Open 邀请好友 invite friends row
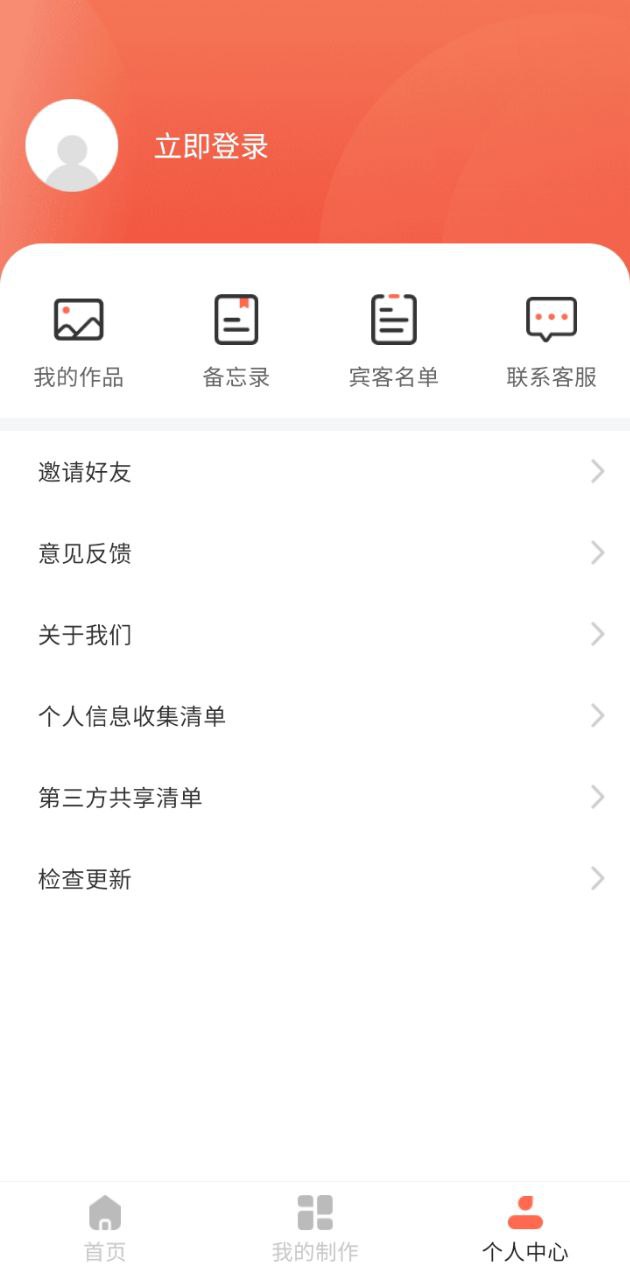This screenshot has width=630, height=1280. click(x=315, y=472)
